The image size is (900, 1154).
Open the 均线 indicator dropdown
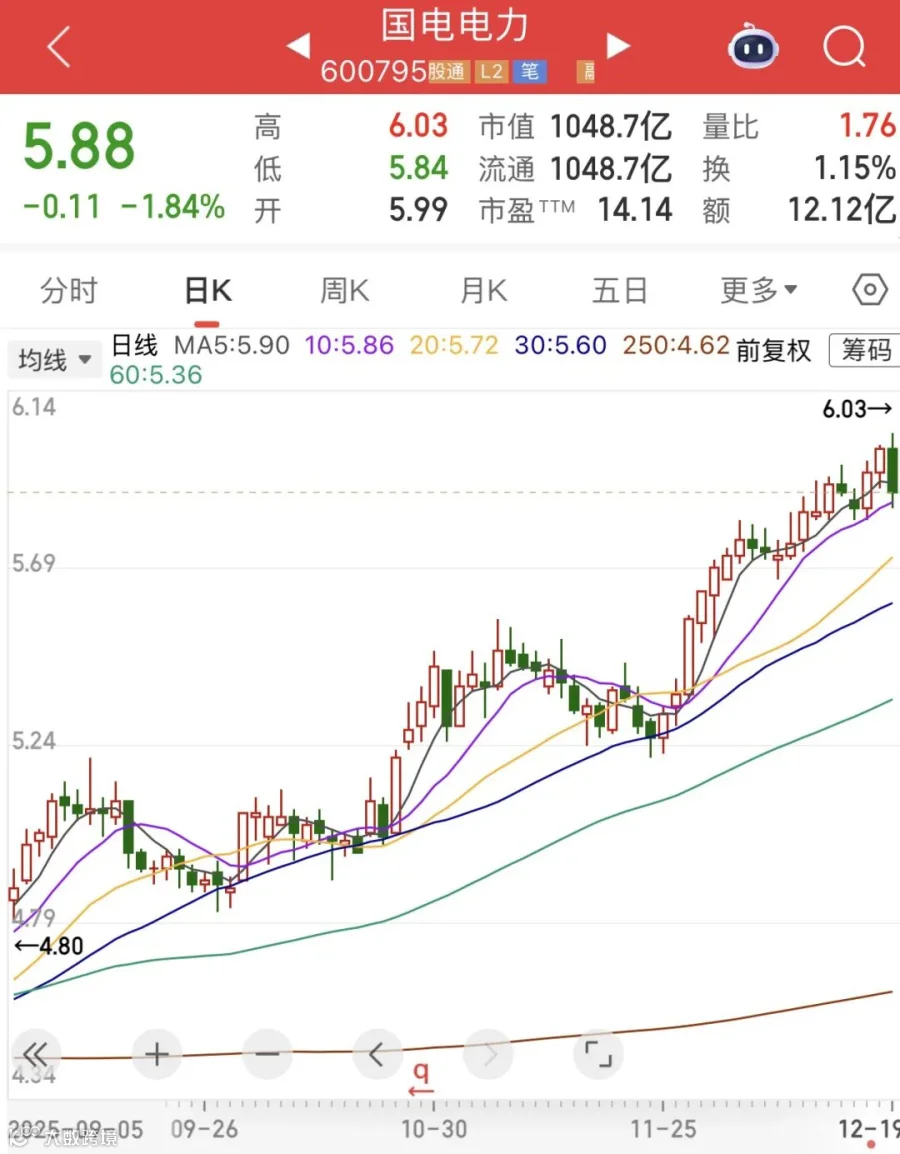tap(54, 360)
